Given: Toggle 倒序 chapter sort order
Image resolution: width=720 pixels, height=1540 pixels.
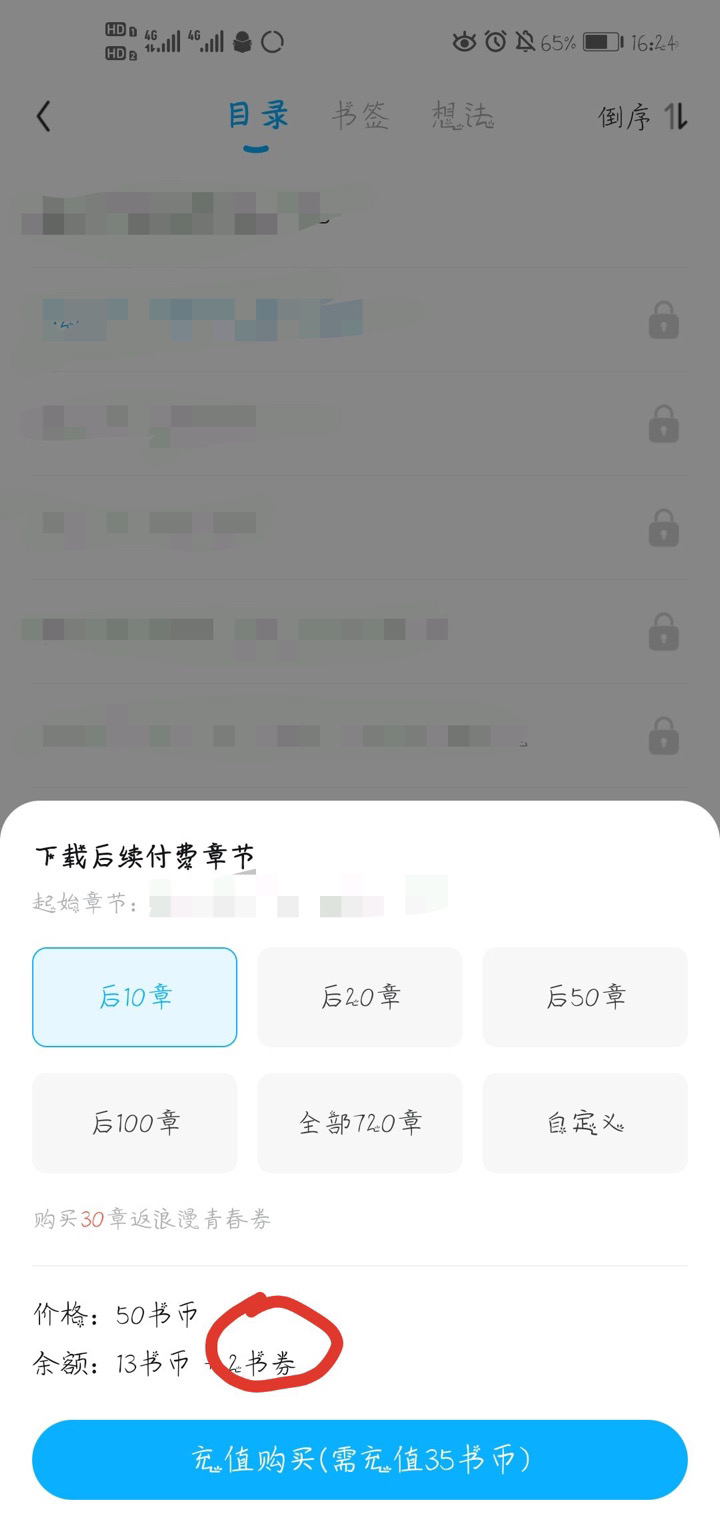Looking at the screenshot, I should pos(643,117).
